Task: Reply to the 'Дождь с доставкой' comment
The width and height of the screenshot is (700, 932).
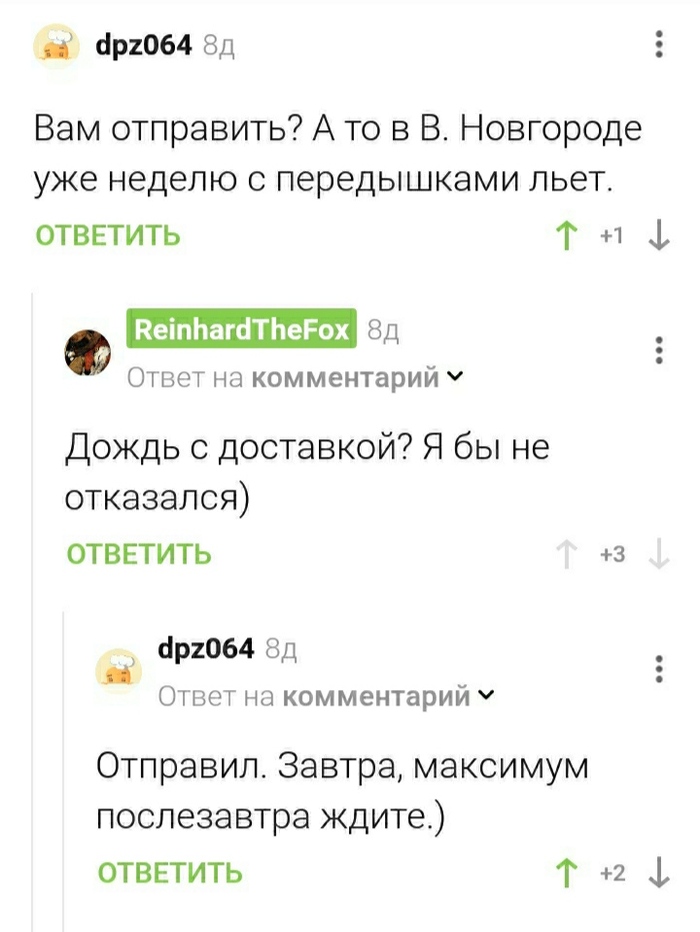Action: coord(139,553)
